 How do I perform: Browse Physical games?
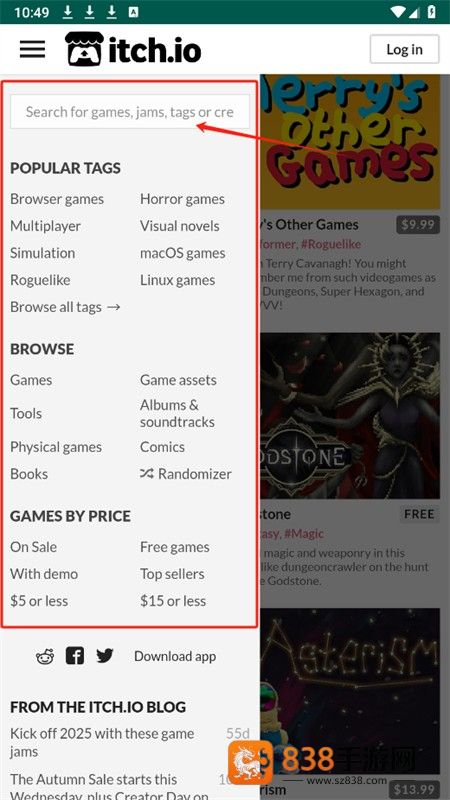[56, 447]
